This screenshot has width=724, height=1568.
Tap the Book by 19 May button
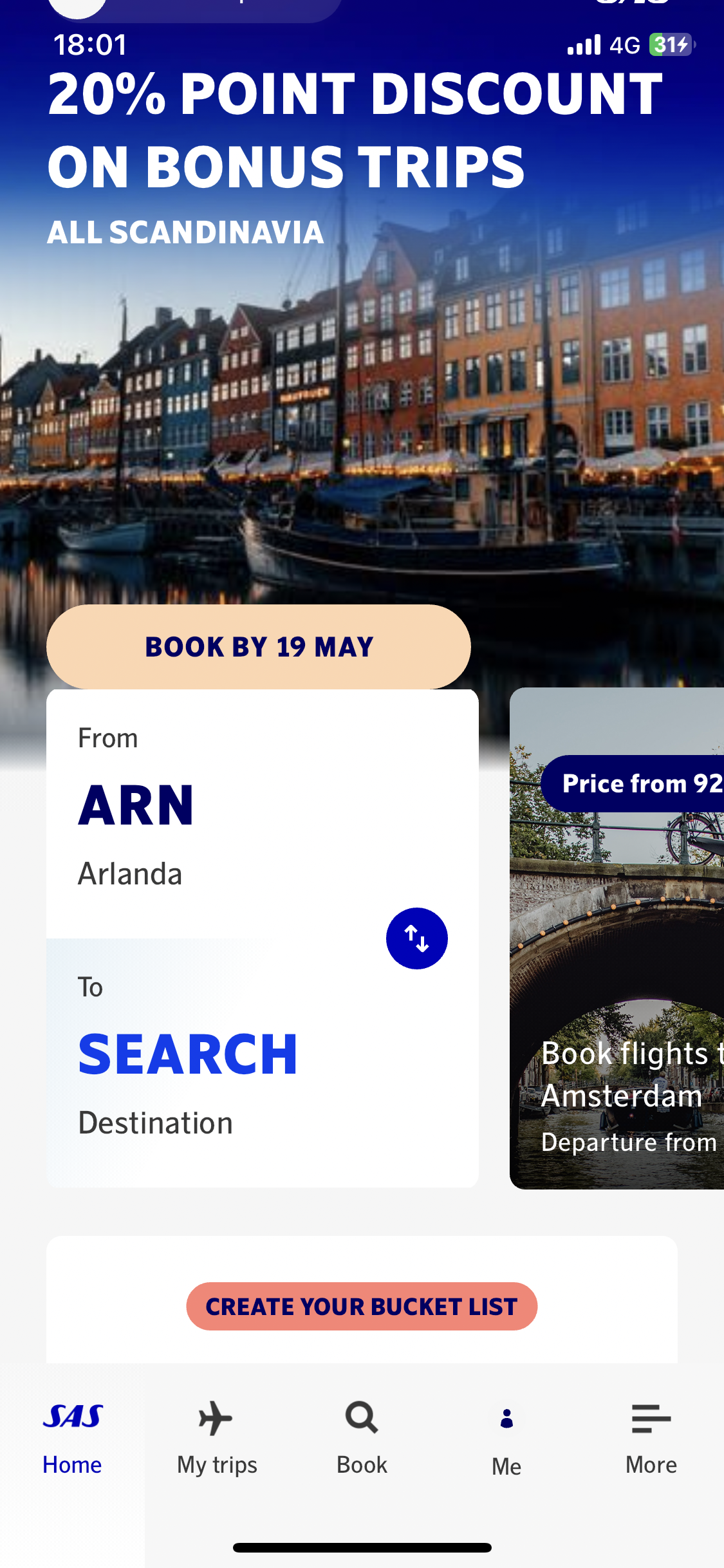(x=259, y=647)
